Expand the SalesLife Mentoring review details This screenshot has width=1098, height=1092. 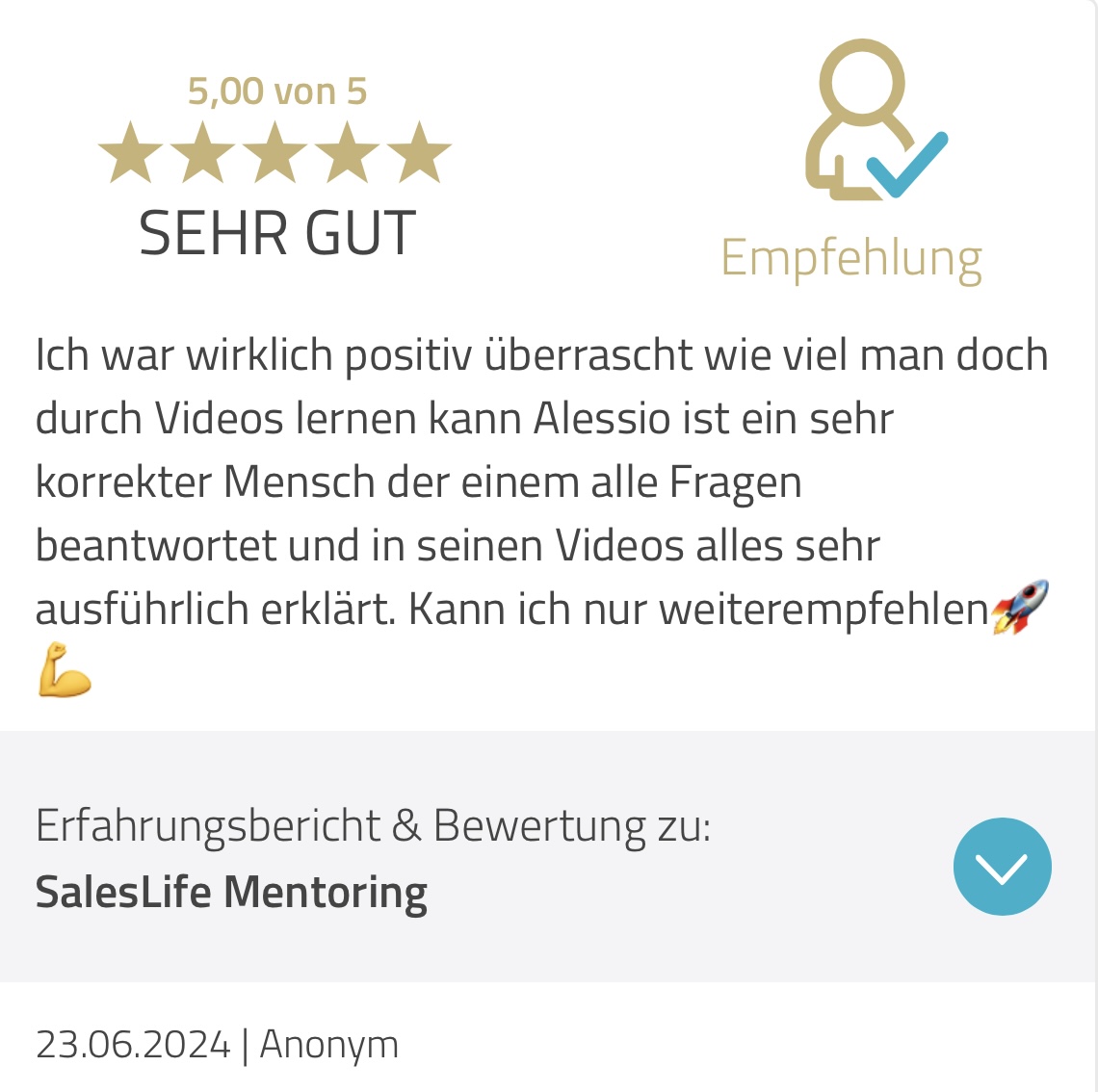1002,867
